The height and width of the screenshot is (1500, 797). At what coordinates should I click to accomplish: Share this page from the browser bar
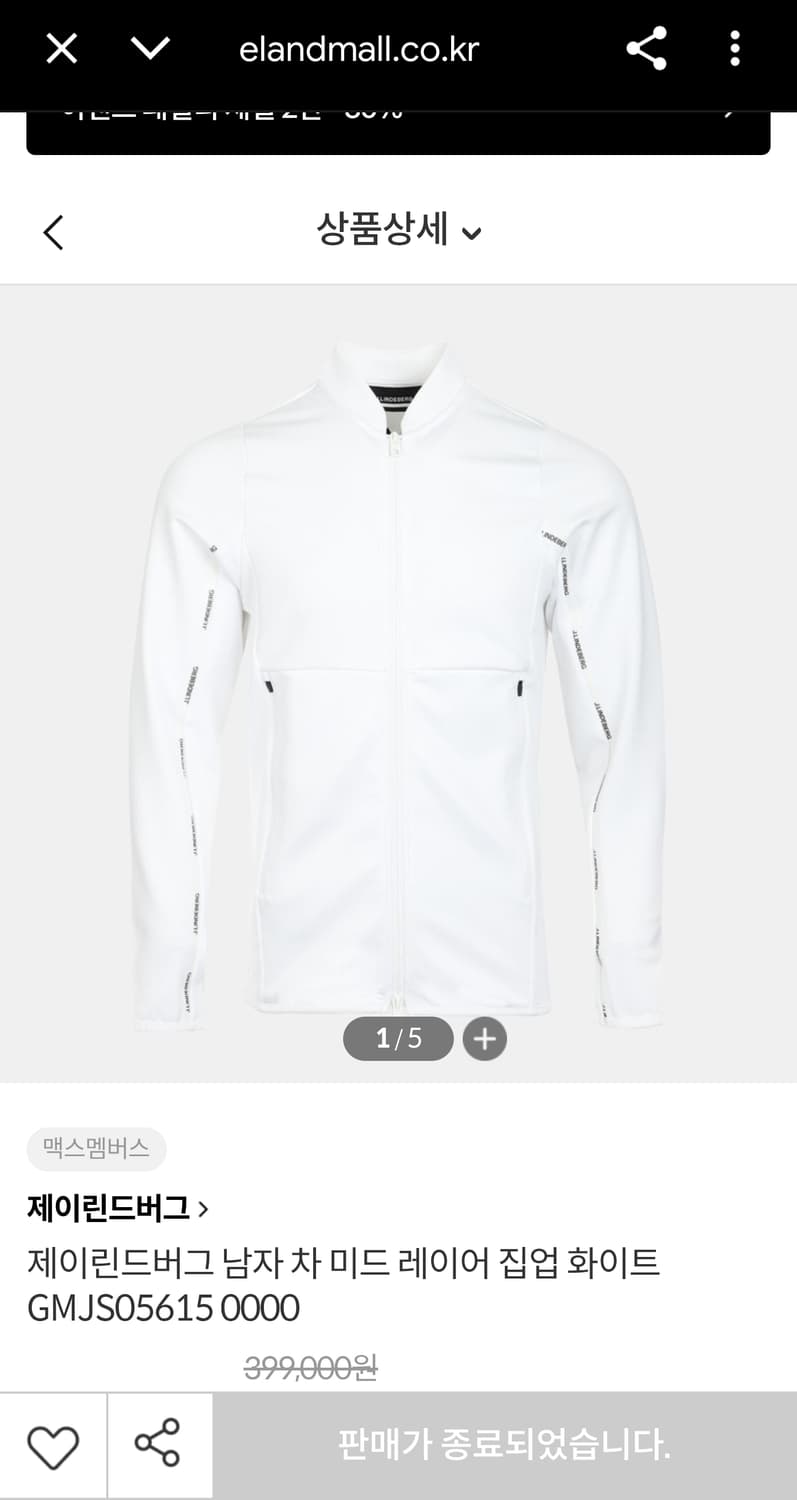coord(646,48)
